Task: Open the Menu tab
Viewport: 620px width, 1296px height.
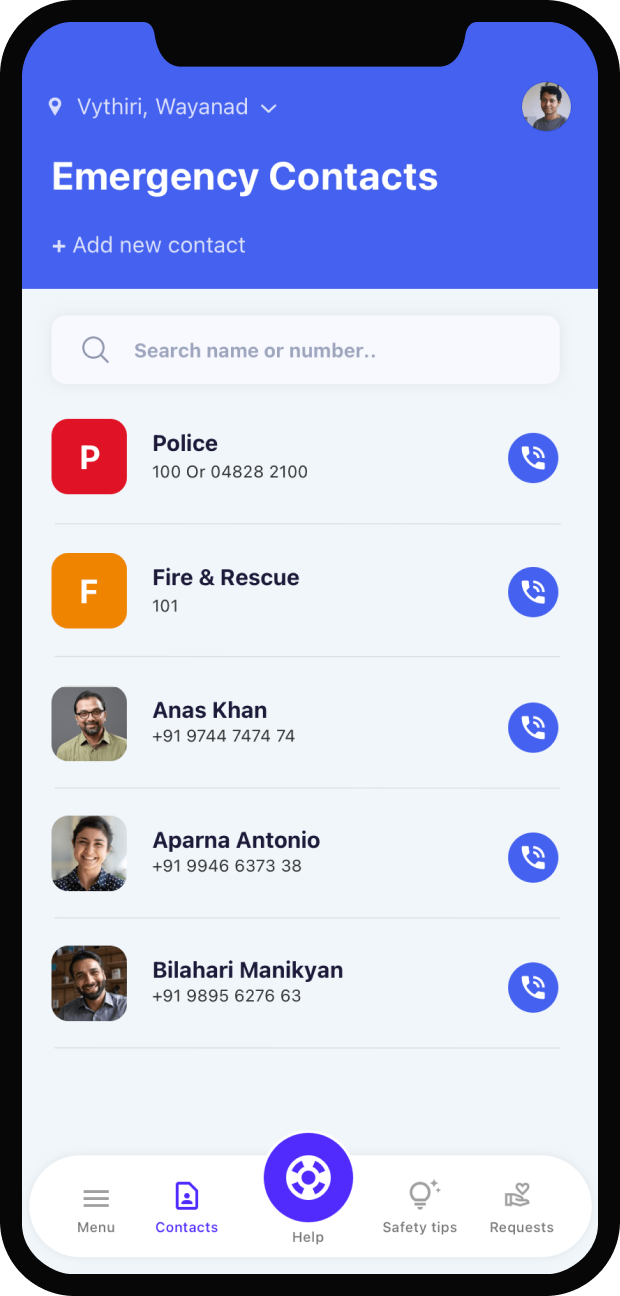Action: [96, 1210]
